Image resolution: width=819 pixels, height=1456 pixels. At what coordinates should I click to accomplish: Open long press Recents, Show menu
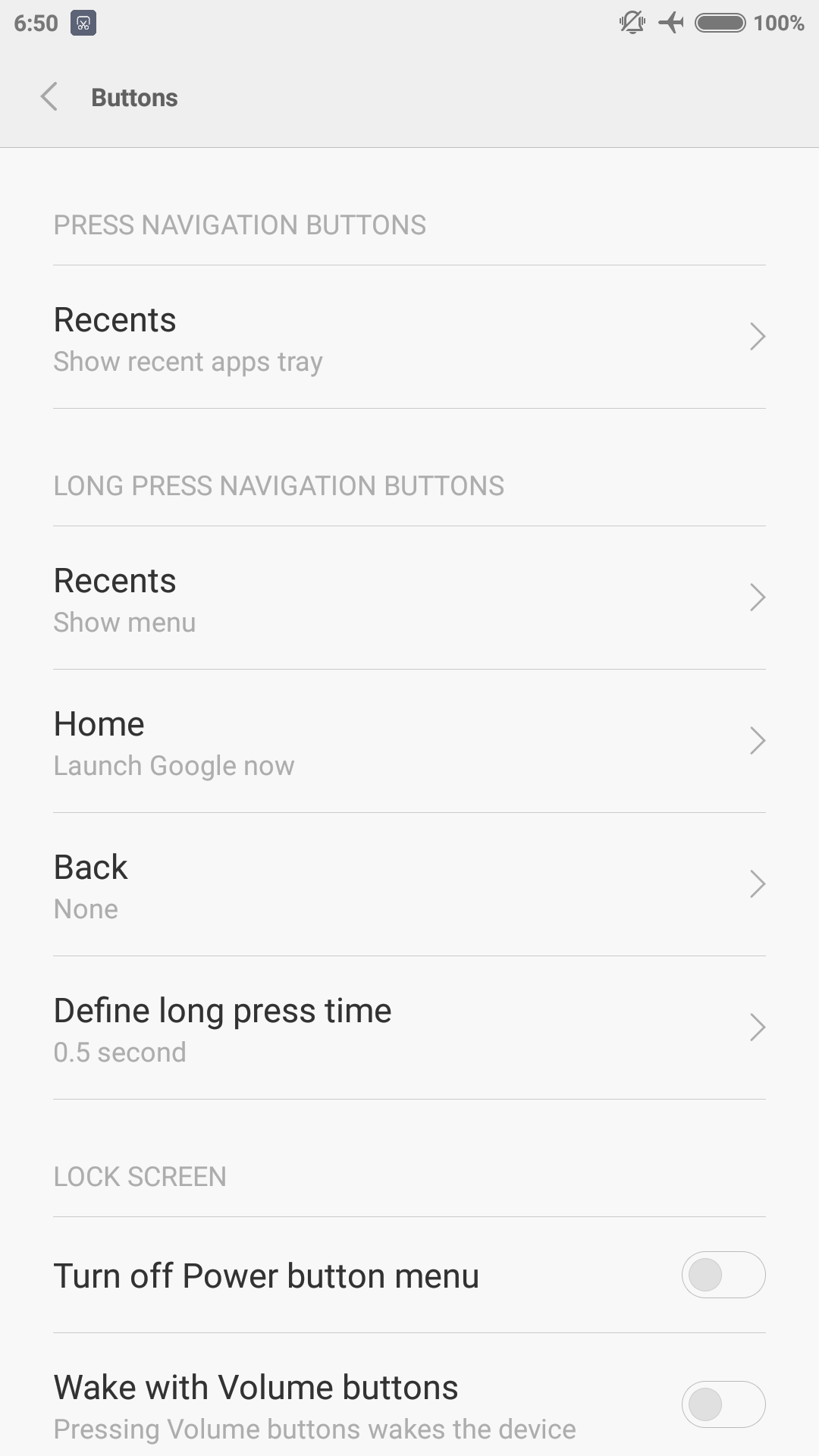(x=409, y=598)
